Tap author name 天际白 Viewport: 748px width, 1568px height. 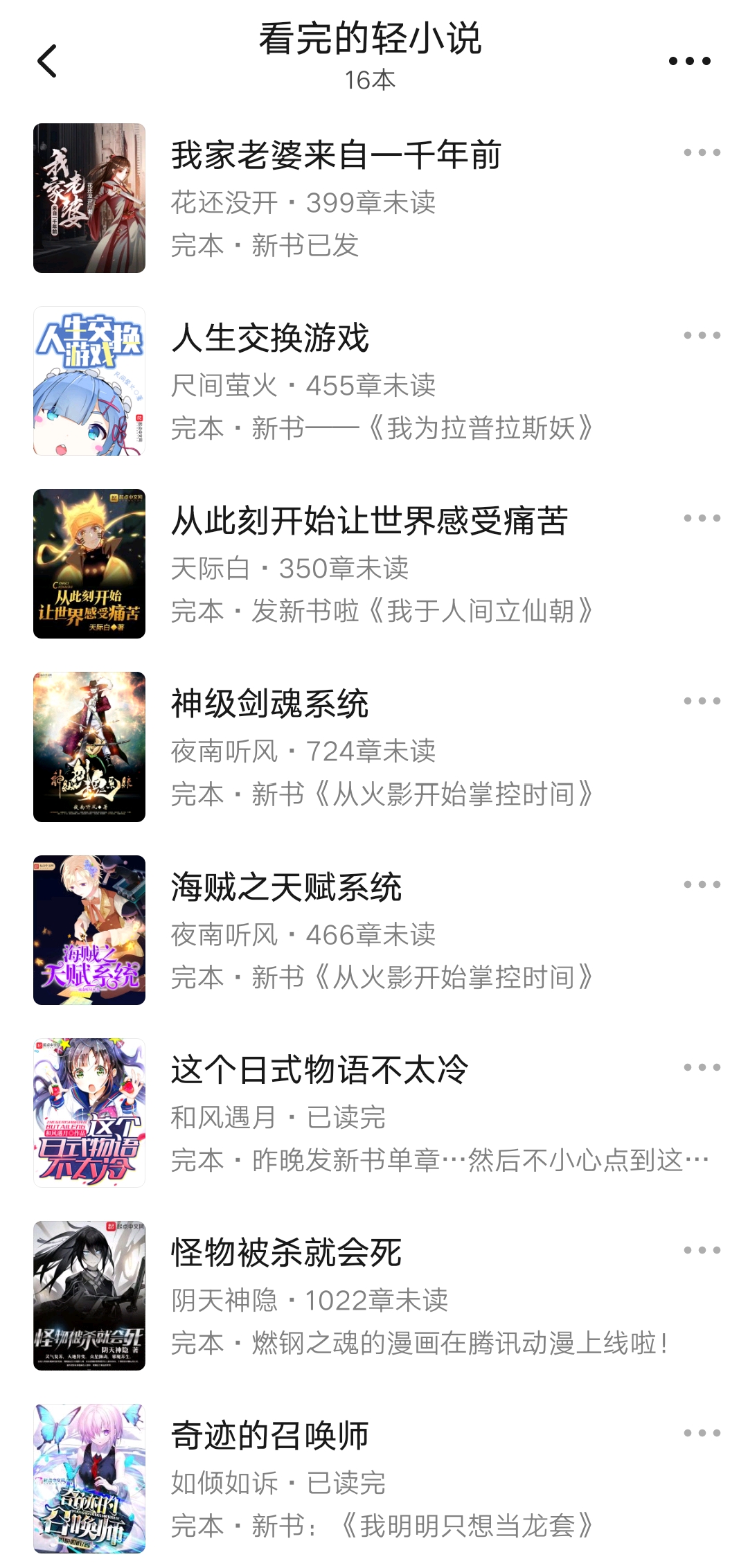pos(211,568)
